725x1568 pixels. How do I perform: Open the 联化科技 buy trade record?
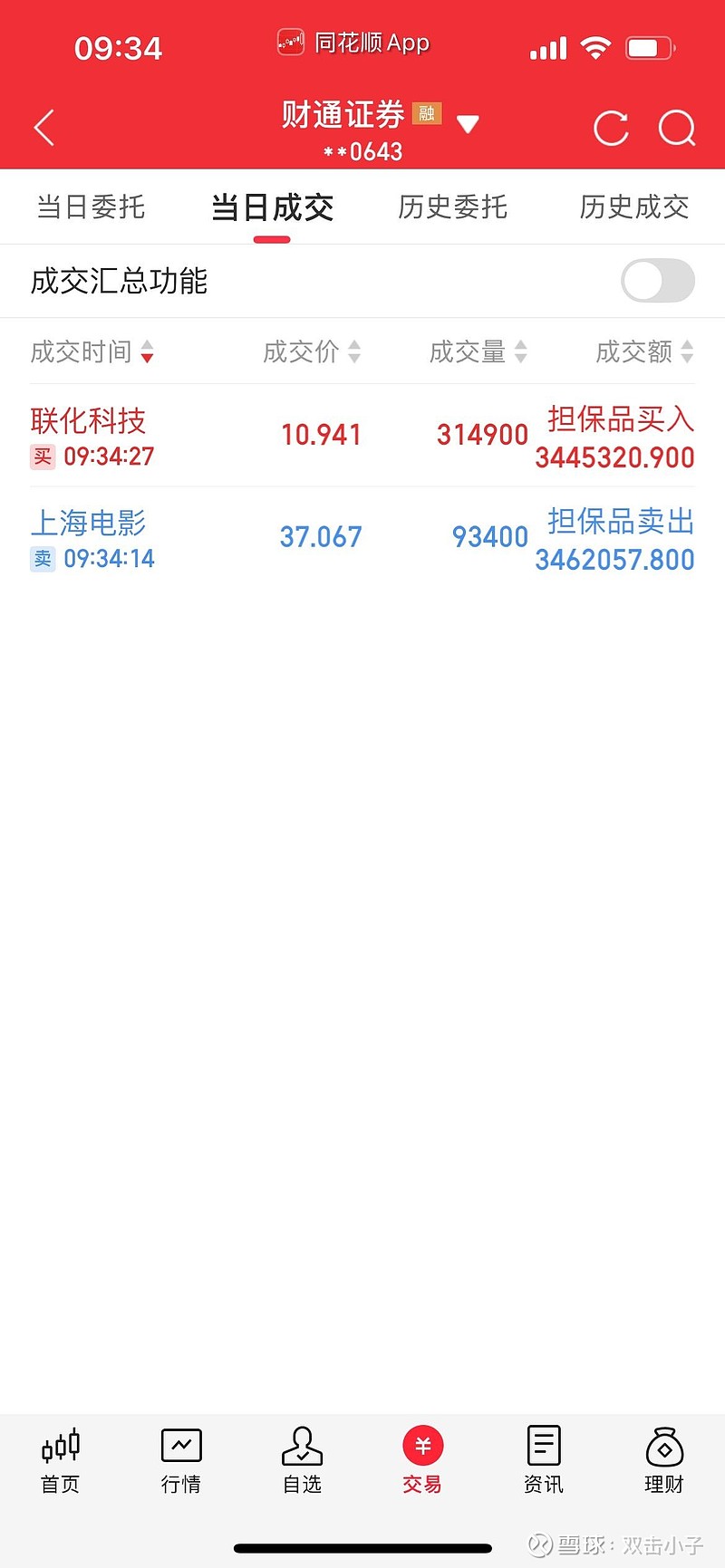[362, 436]
